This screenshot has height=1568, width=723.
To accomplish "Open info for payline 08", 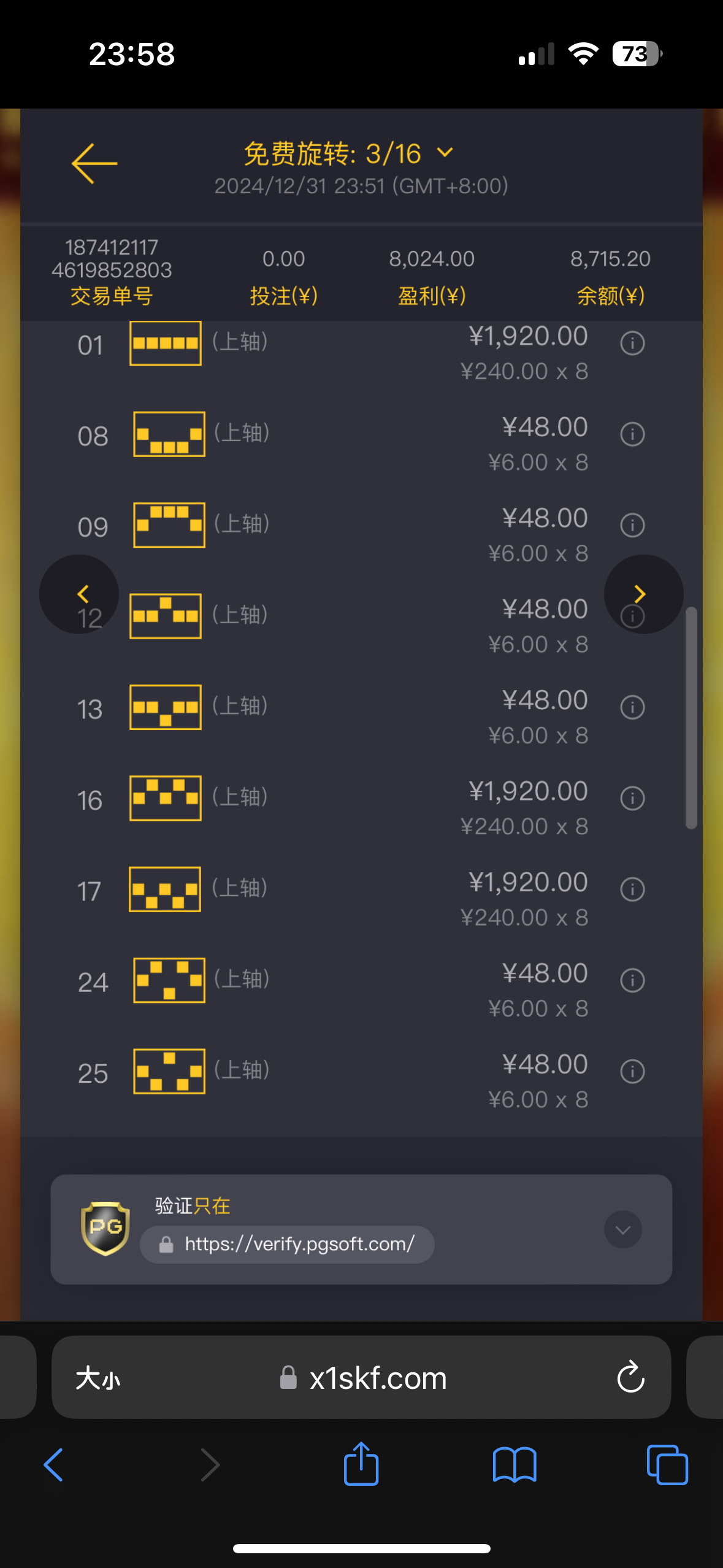I will (x=632, y=434).
